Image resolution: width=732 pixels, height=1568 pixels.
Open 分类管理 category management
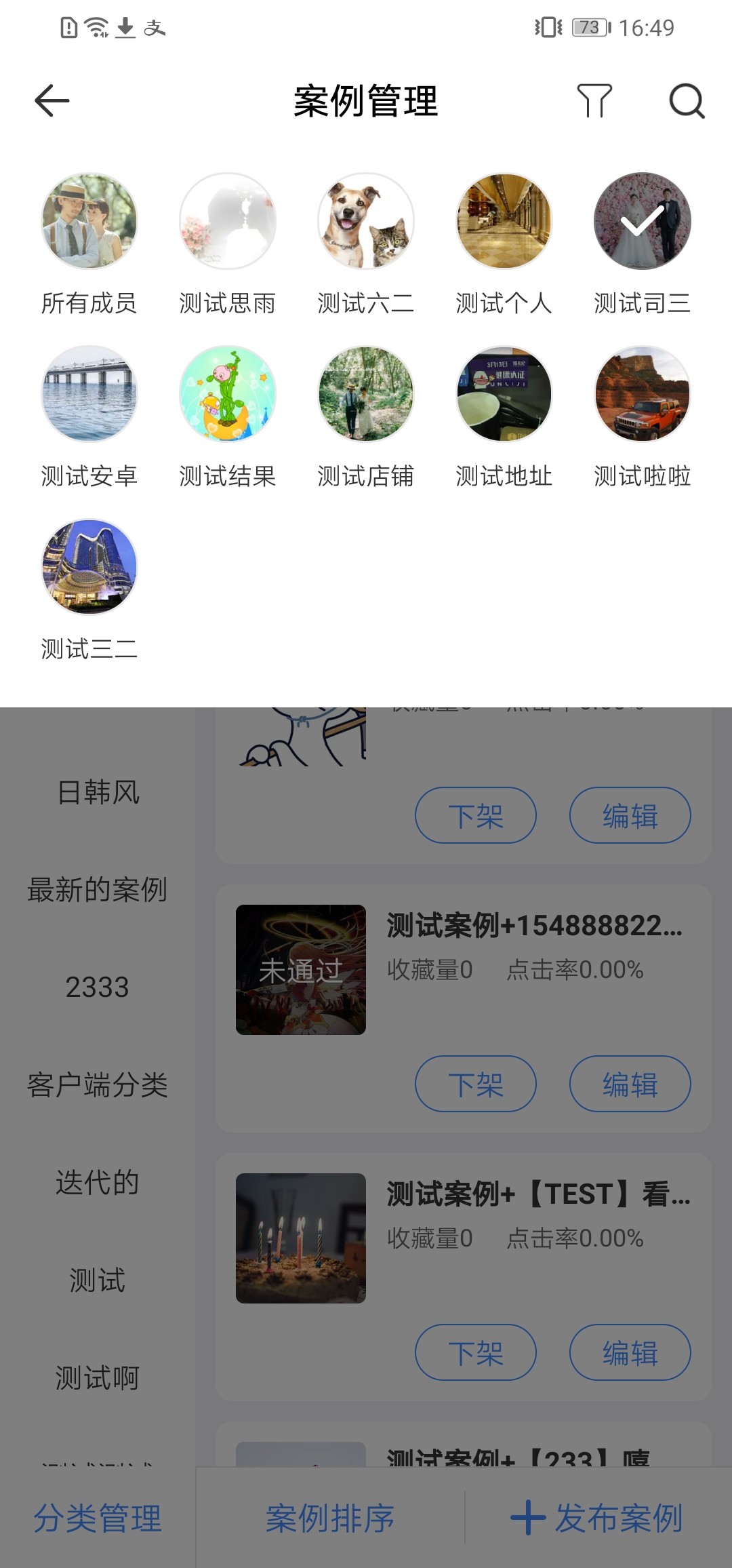(x=98, y=1518)
